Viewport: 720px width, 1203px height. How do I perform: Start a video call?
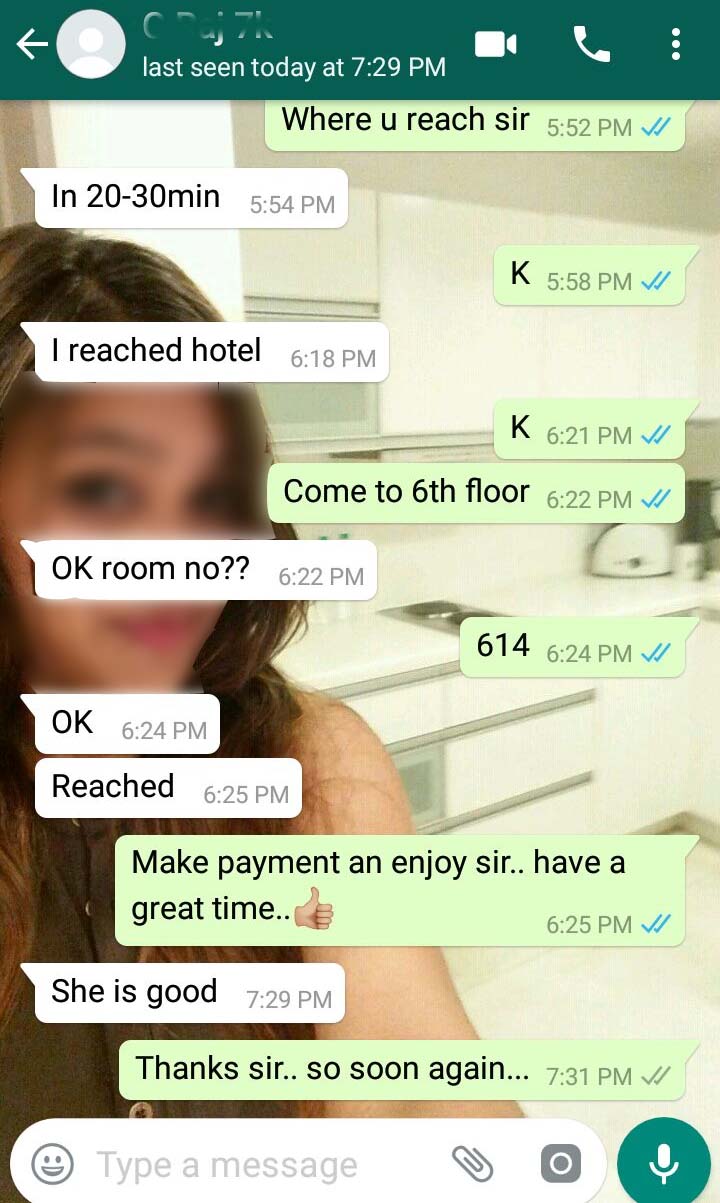click(x=495, y=44)
